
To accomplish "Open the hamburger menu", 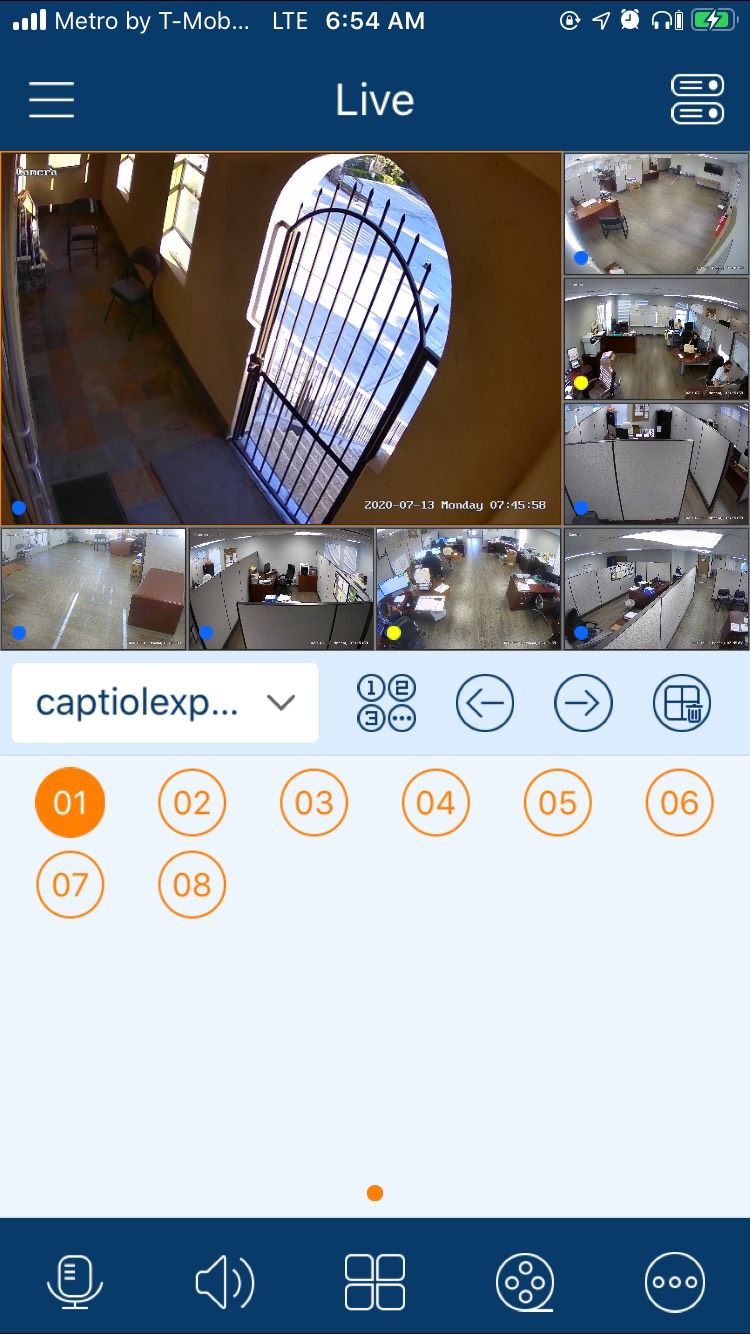I will pos(51,100).
